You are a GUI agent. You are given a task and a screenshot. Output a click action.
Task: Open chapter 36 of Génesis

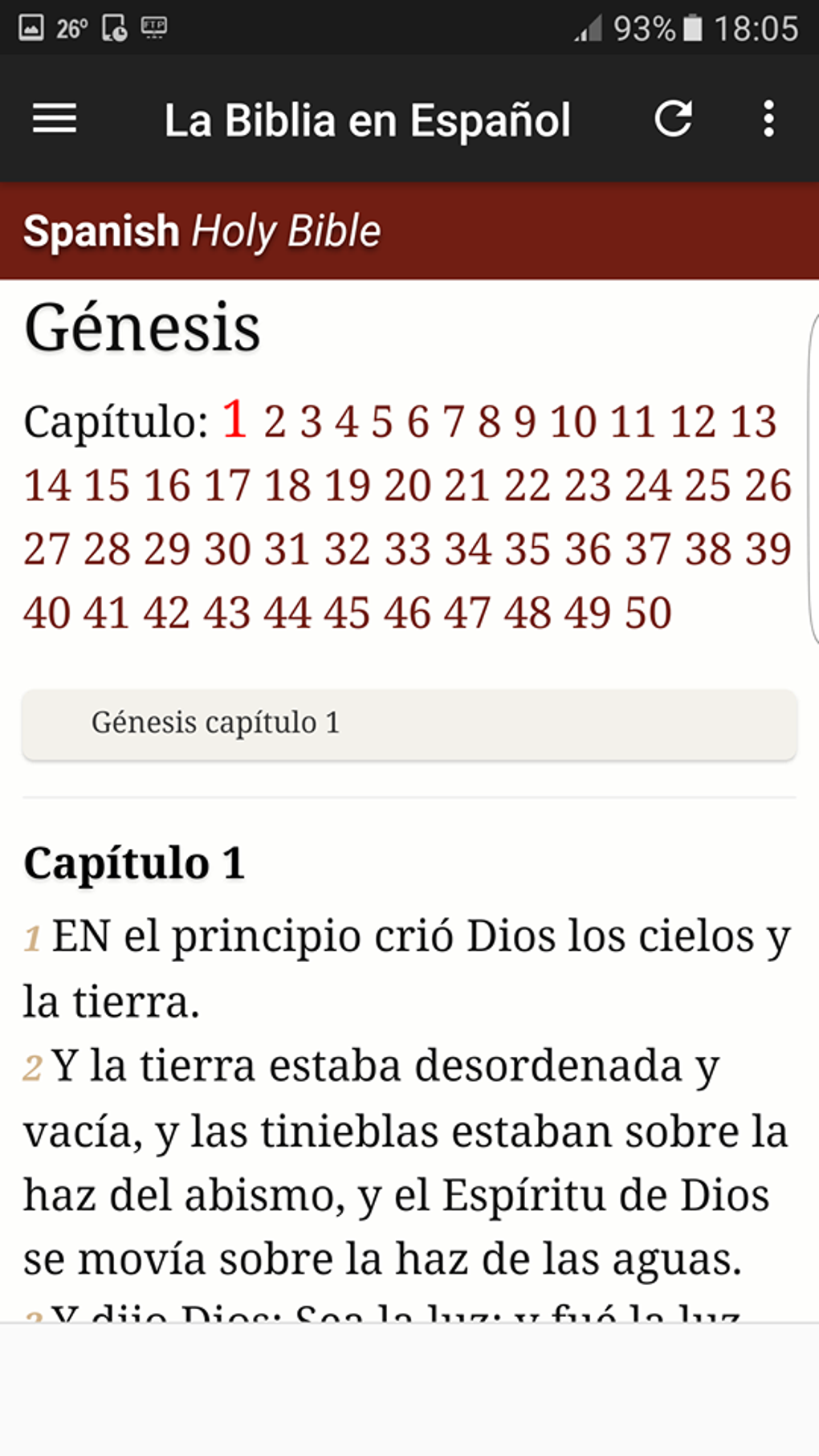(588, 549)
